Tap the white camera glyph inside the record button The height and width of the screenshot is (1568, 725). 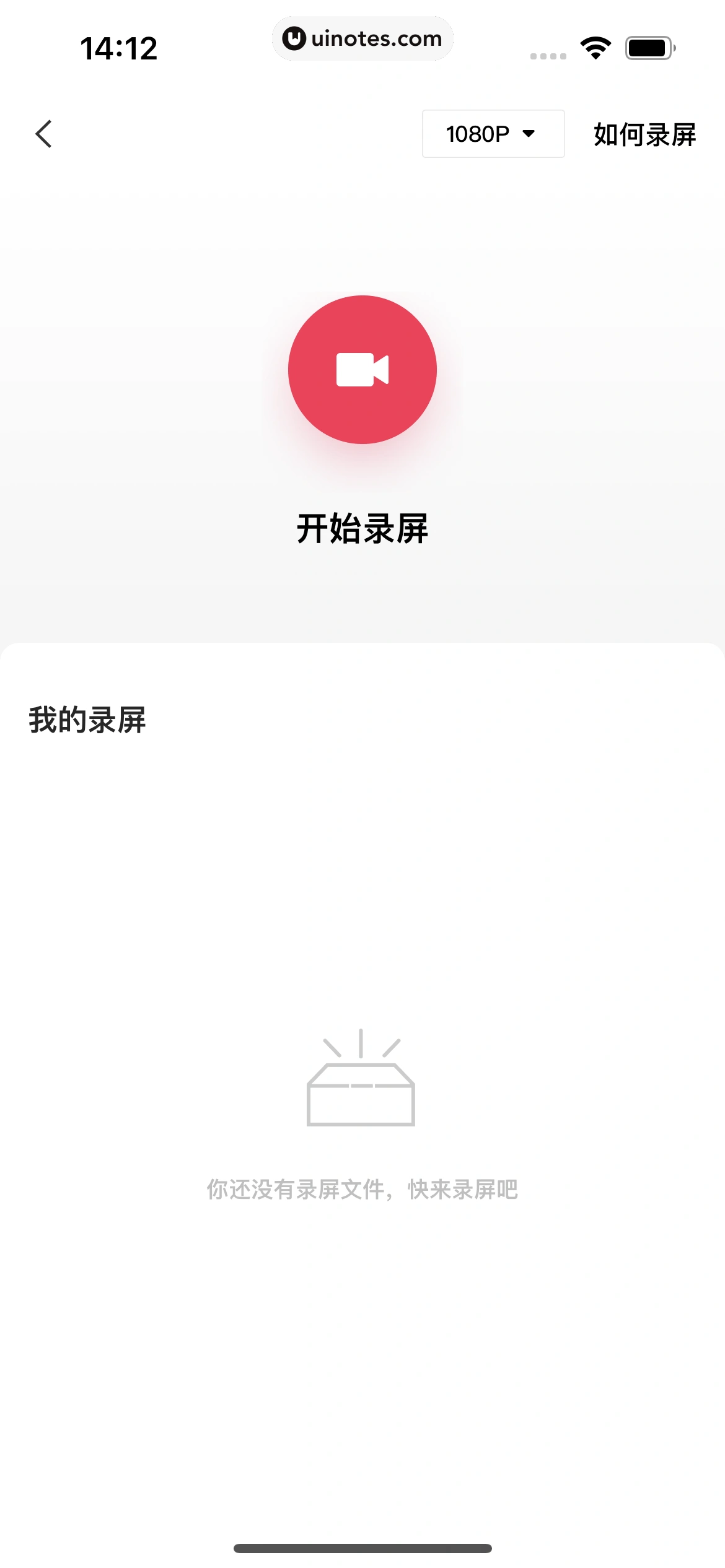point(362,369)
